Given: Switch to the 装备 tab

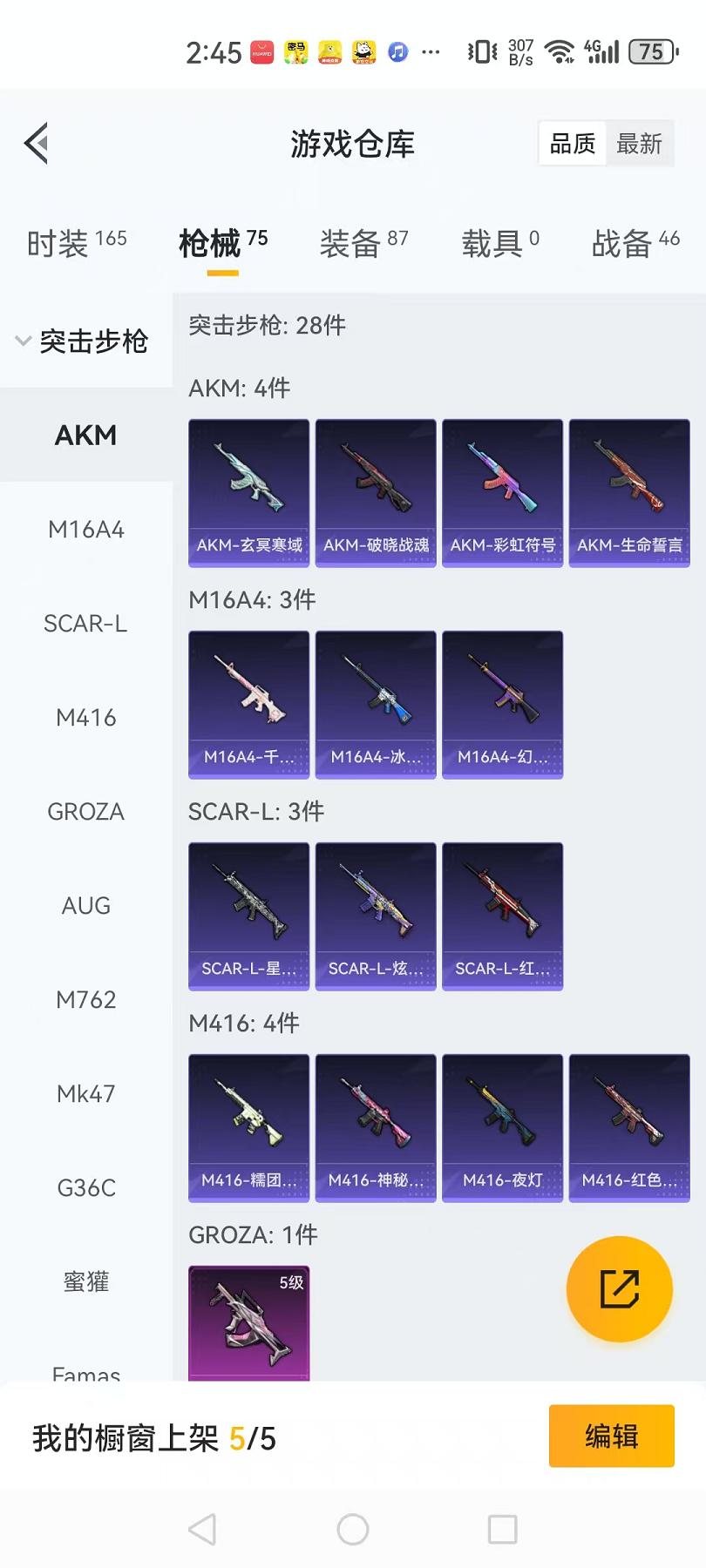Looking at the screenshot, I should point(363,243).
